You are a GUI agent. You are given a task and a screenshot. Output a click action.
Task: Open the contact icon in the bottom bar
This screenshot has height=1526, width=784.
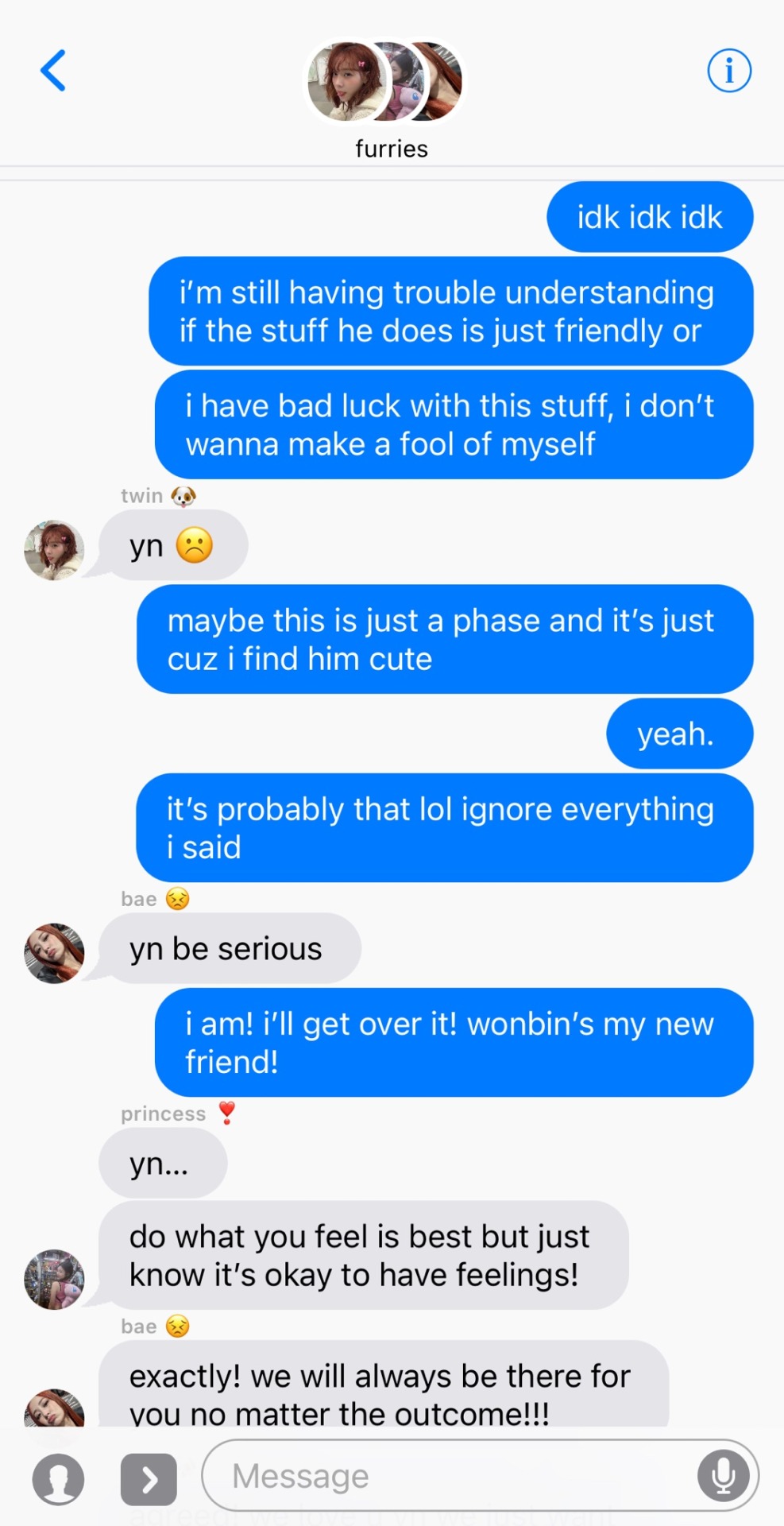pyautogui.click(x=58, y=1479)
